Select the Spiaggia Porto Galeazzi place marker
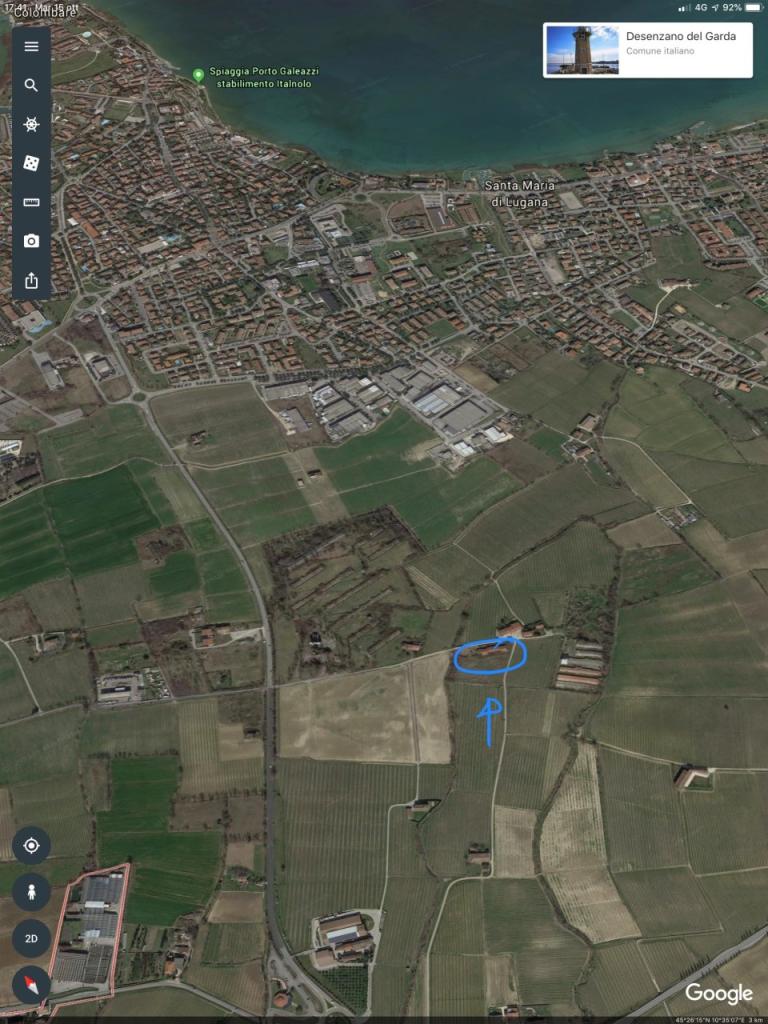 198,75
